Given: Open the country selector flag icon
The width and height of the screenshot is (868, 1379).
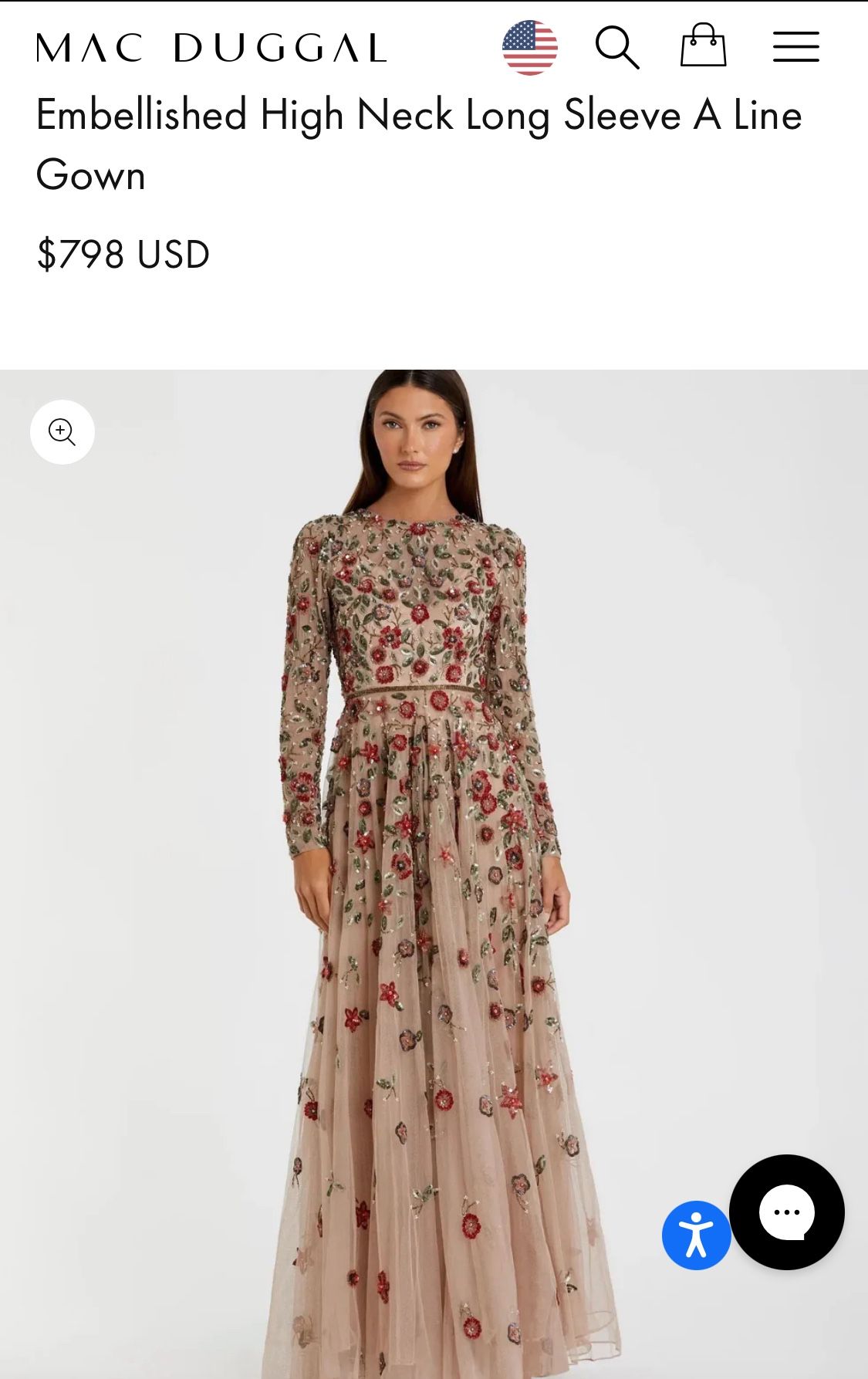Looking at the screenshot, I should pyautogui.click(x=529, y=47).
